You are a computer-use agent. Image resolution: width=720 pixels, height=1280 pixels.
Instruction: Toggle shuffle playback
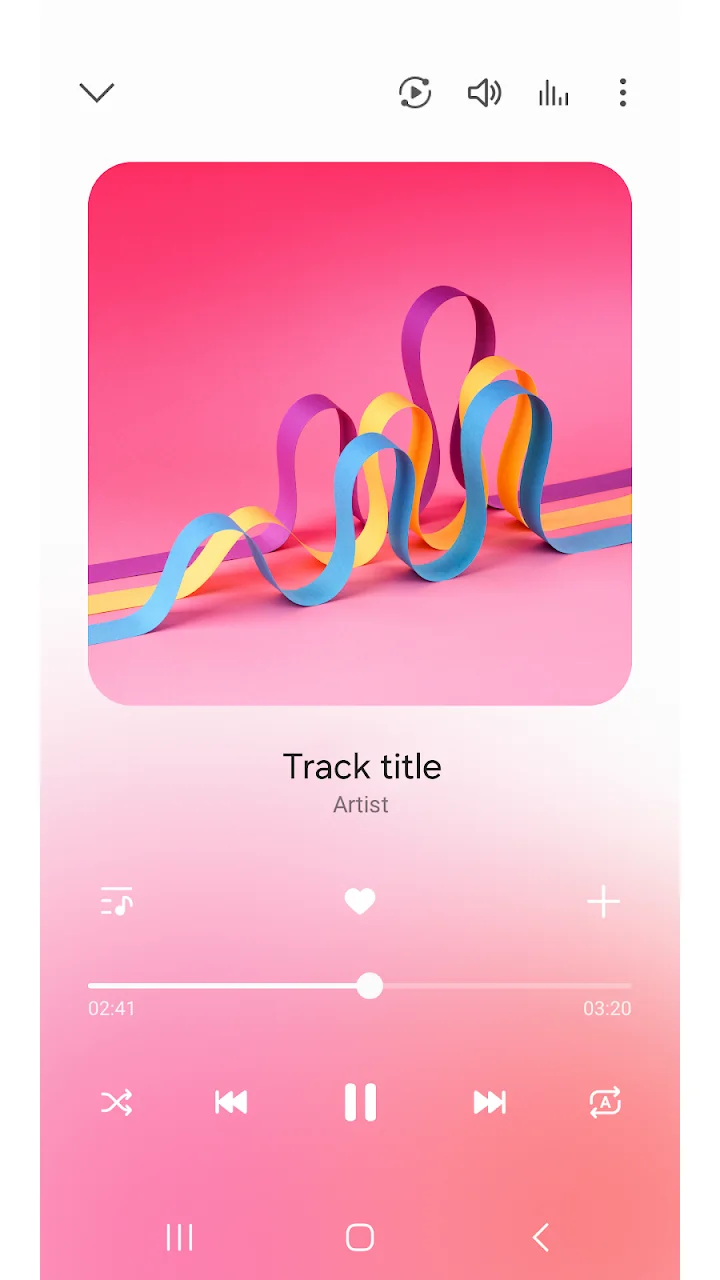[116, 1102]
